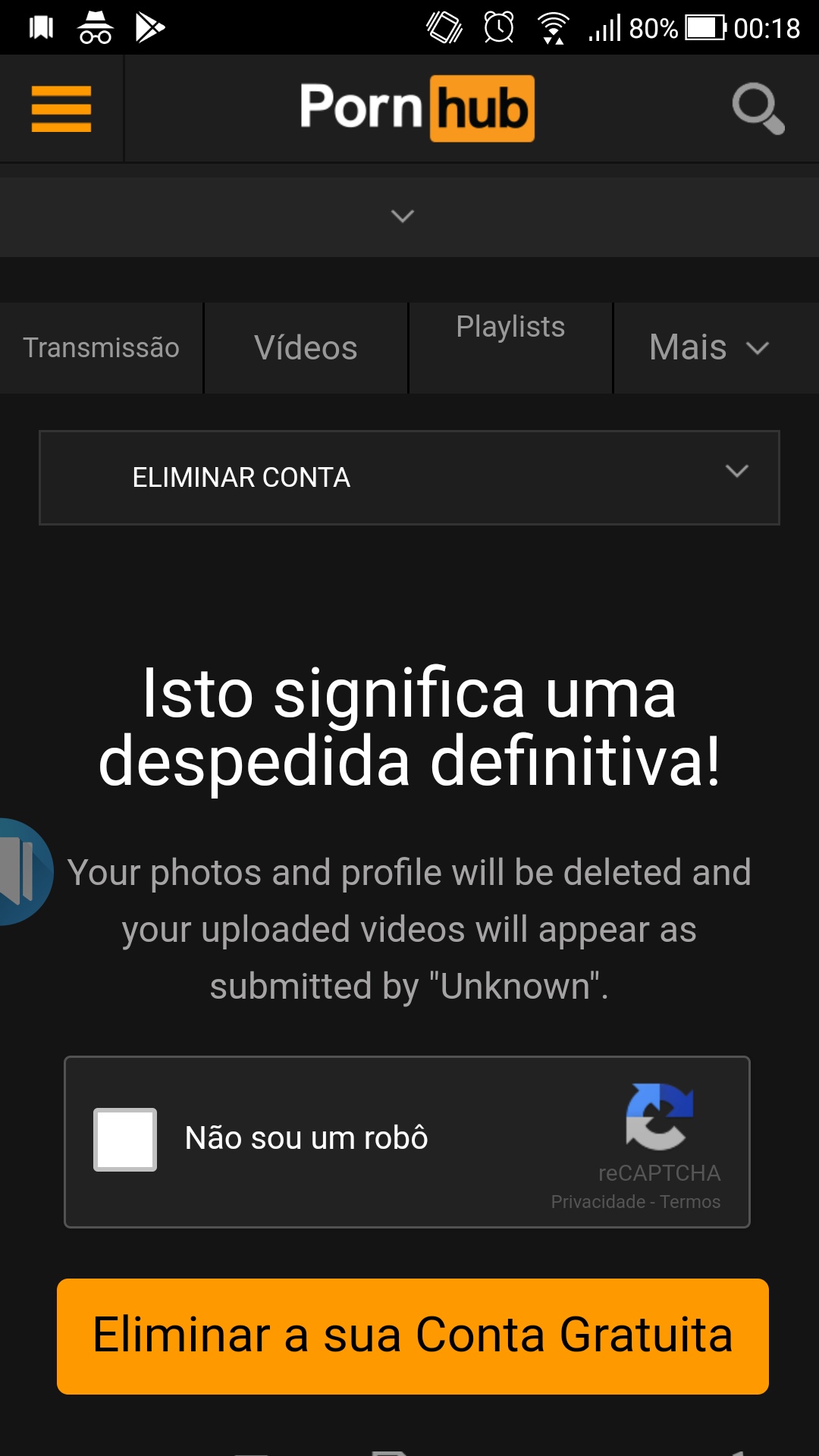Screen dimensions: 819x1456
Task: Open the reCAPTCHA Termos link
Action: tap(690, 1202)
